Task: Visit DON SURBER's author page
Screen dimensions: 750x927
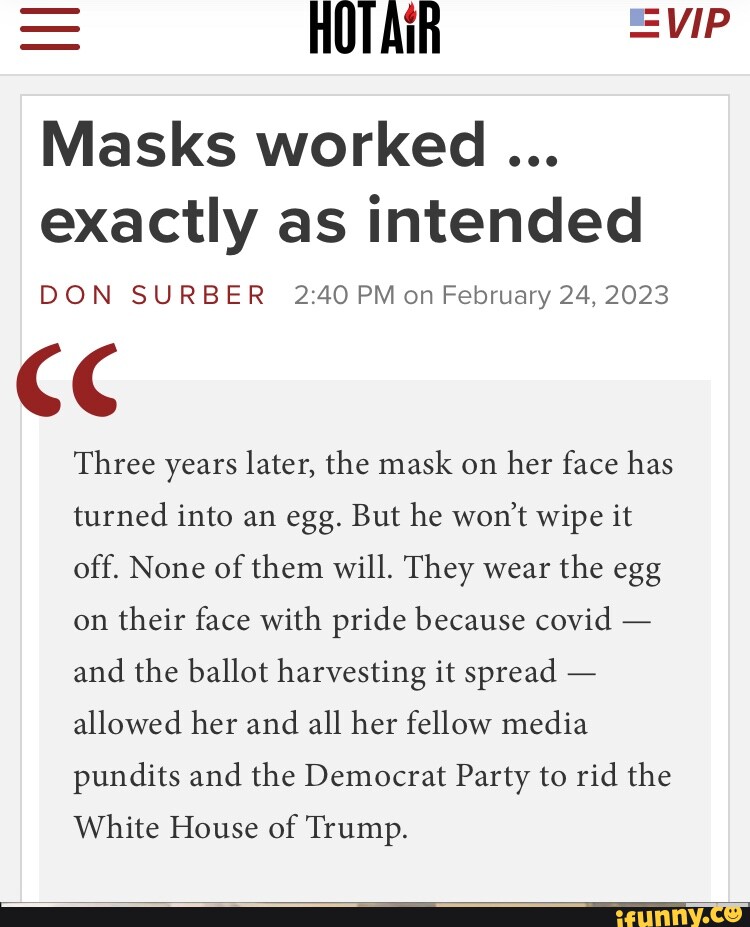Action: tap(152, 295)
